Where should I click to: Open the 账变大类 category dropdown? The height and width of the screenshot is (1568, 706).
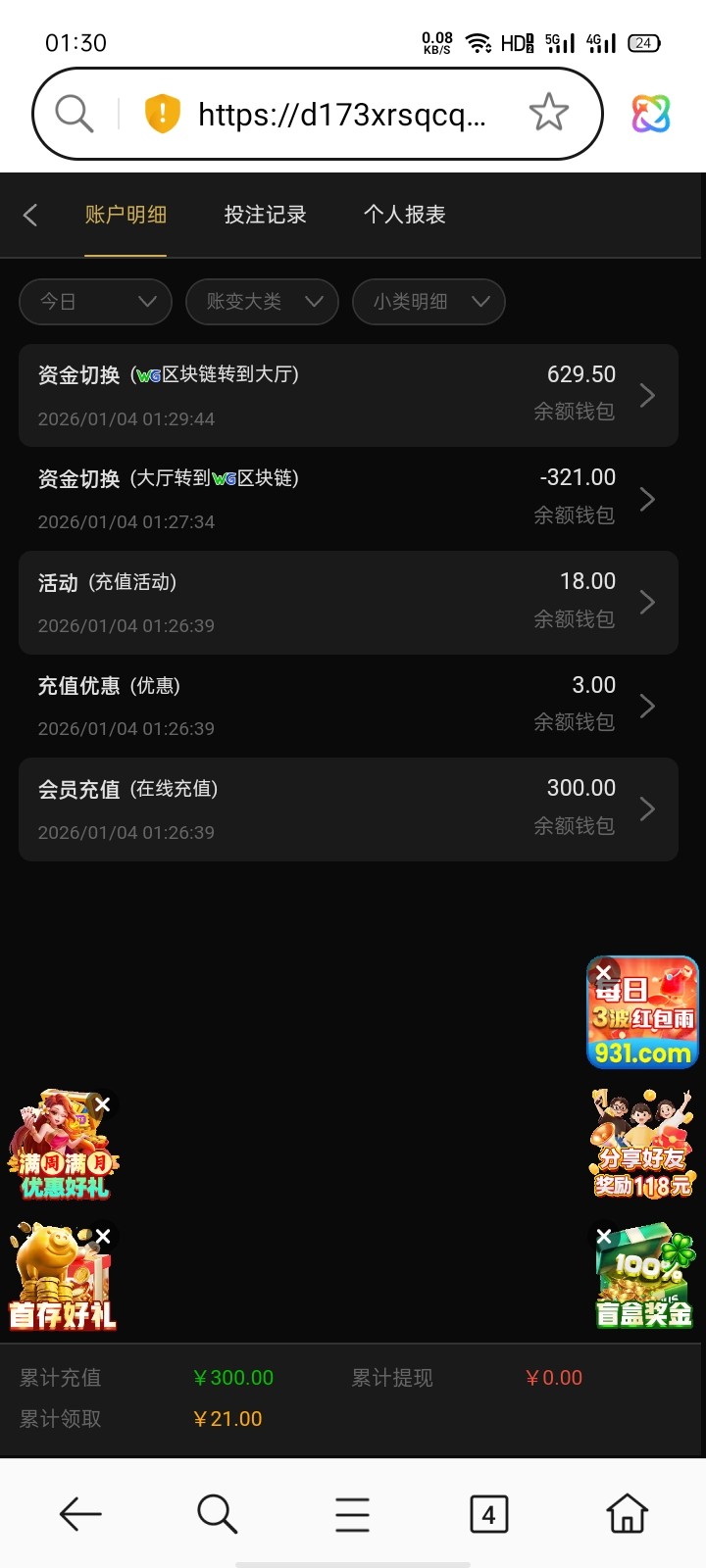pos(261,302)
